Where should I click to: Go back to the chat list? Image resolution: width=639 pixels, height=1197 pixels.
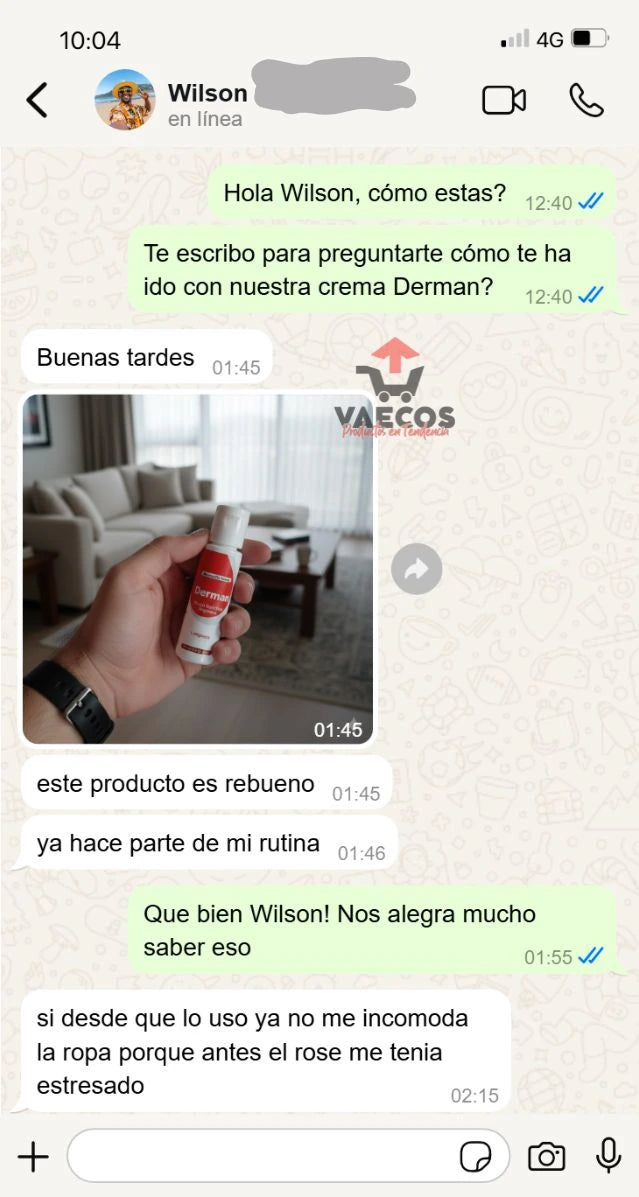pyautogui.click(x=37, y=100)
